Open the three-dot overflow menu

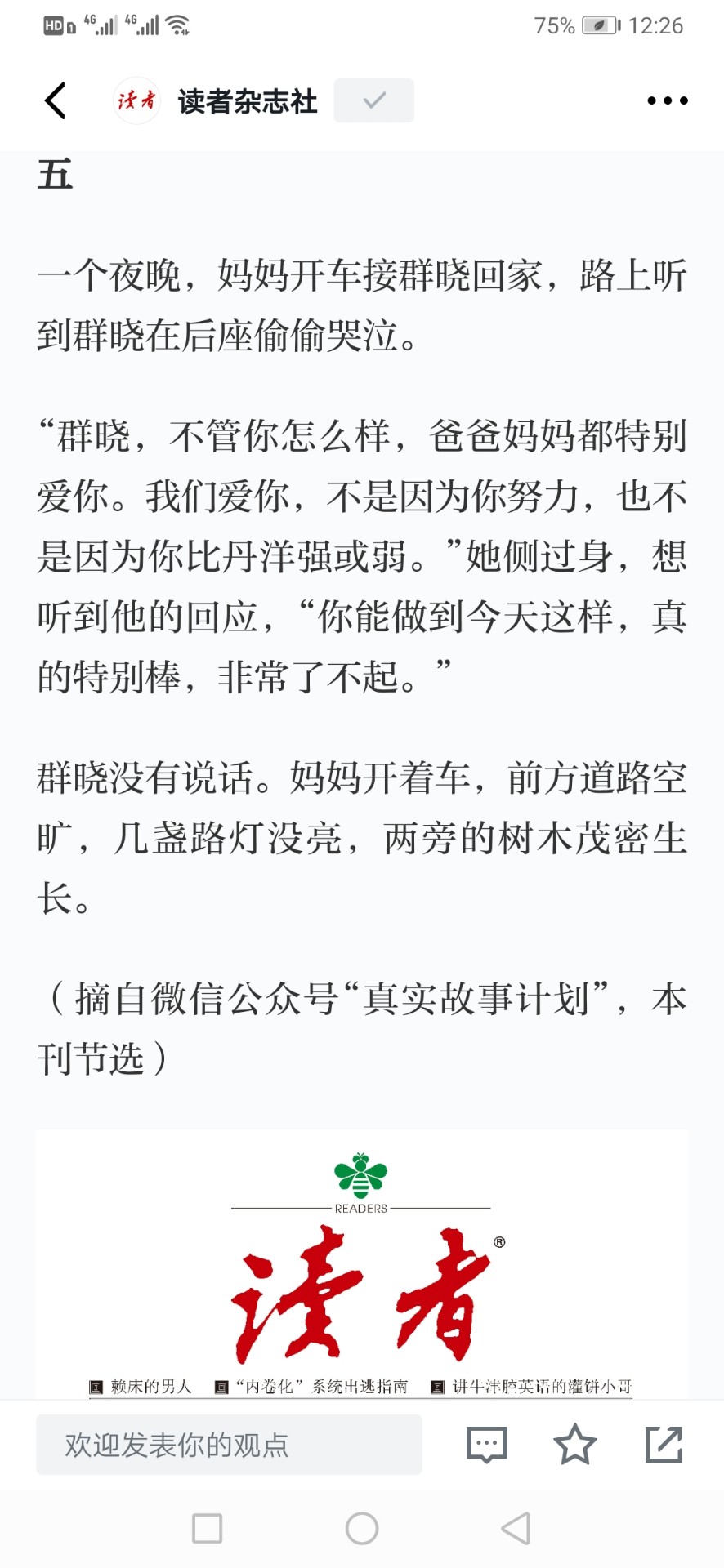click(x=667, y=100)
